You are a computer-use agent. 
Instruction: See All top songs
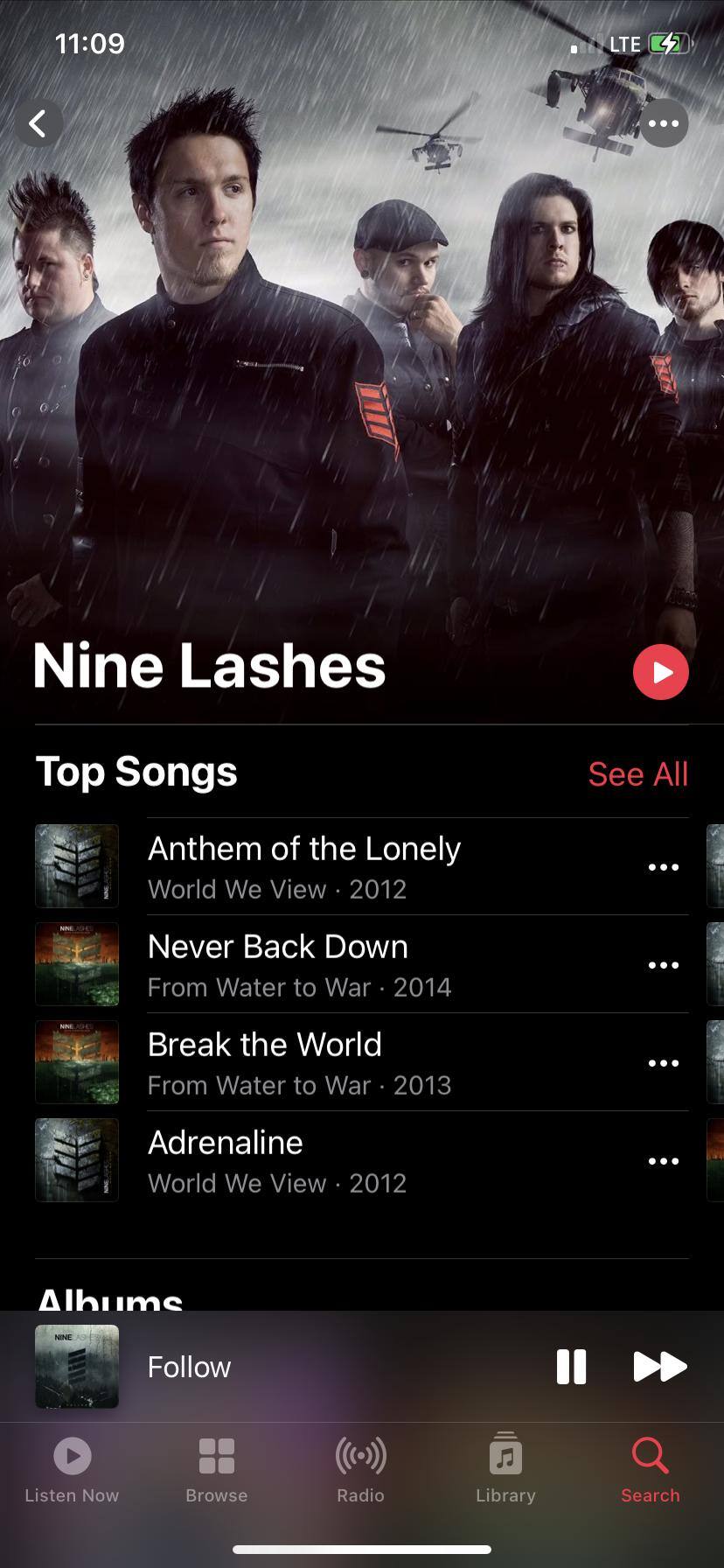point(637,773)
